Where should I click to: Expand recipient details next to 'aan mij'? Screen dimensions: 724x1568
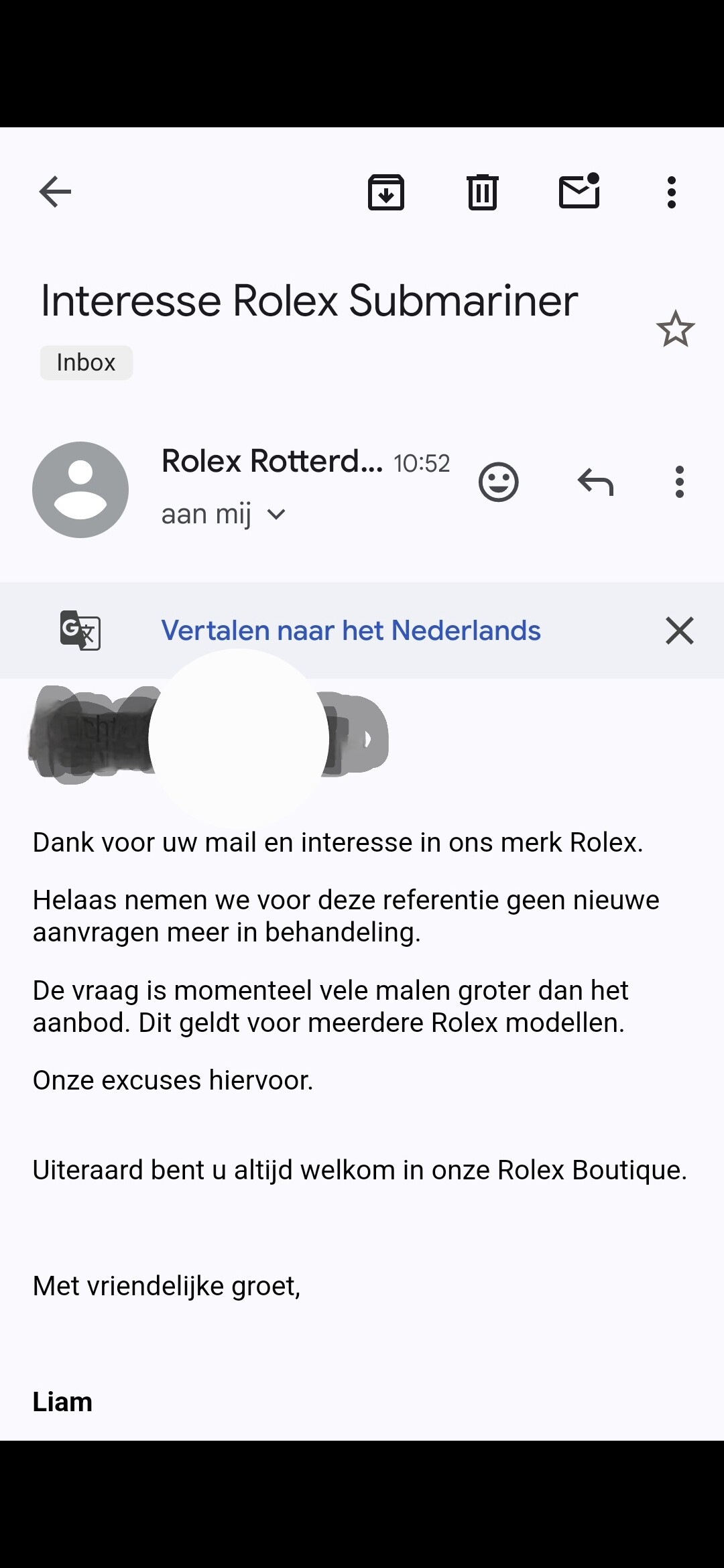(276, 515)
